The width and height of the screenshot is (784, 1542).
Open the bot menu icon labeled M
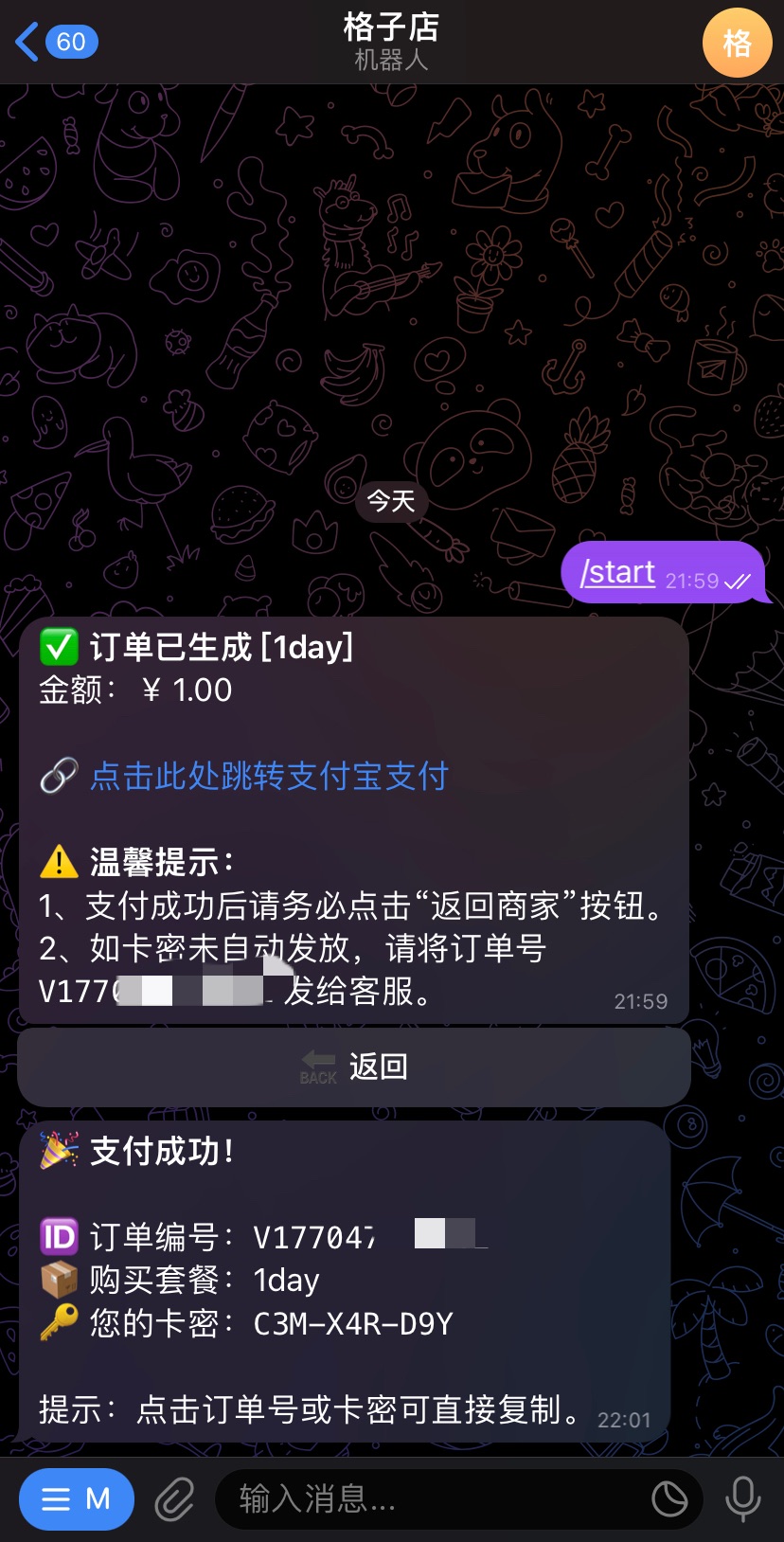[x=76, y=1499]
